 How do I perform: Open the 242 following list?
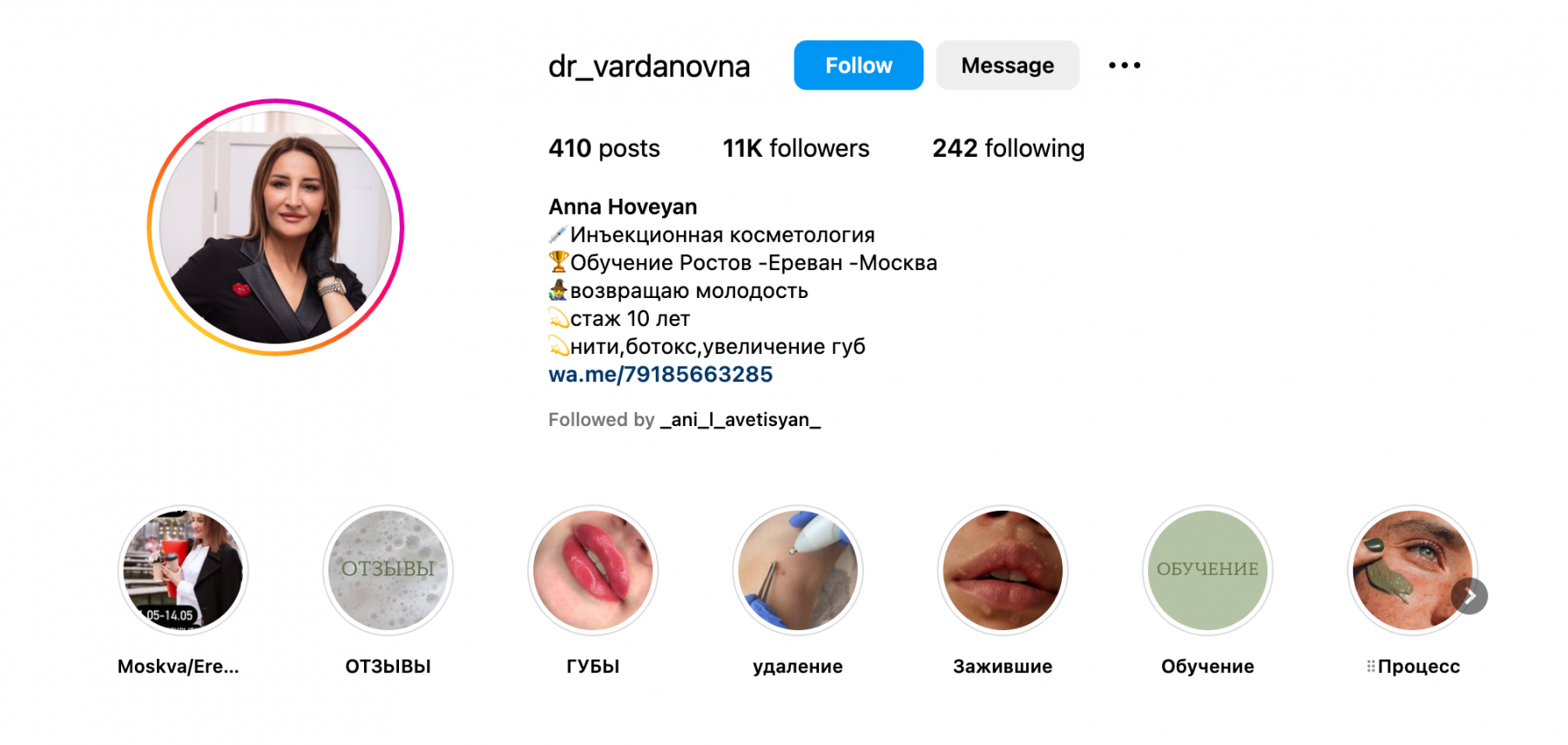1008,148
